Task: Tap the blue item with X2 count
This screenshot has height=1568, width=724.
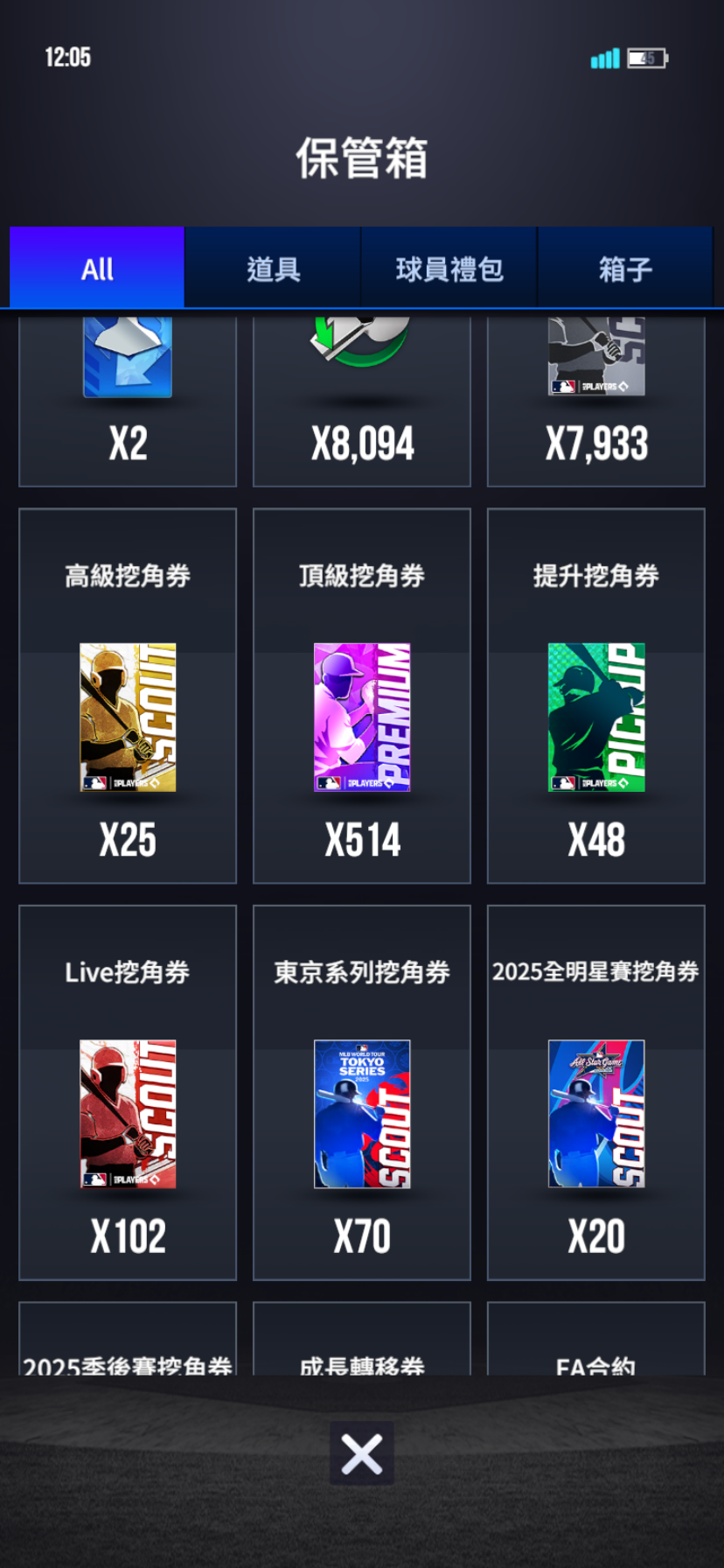Action: pos(128,402)
